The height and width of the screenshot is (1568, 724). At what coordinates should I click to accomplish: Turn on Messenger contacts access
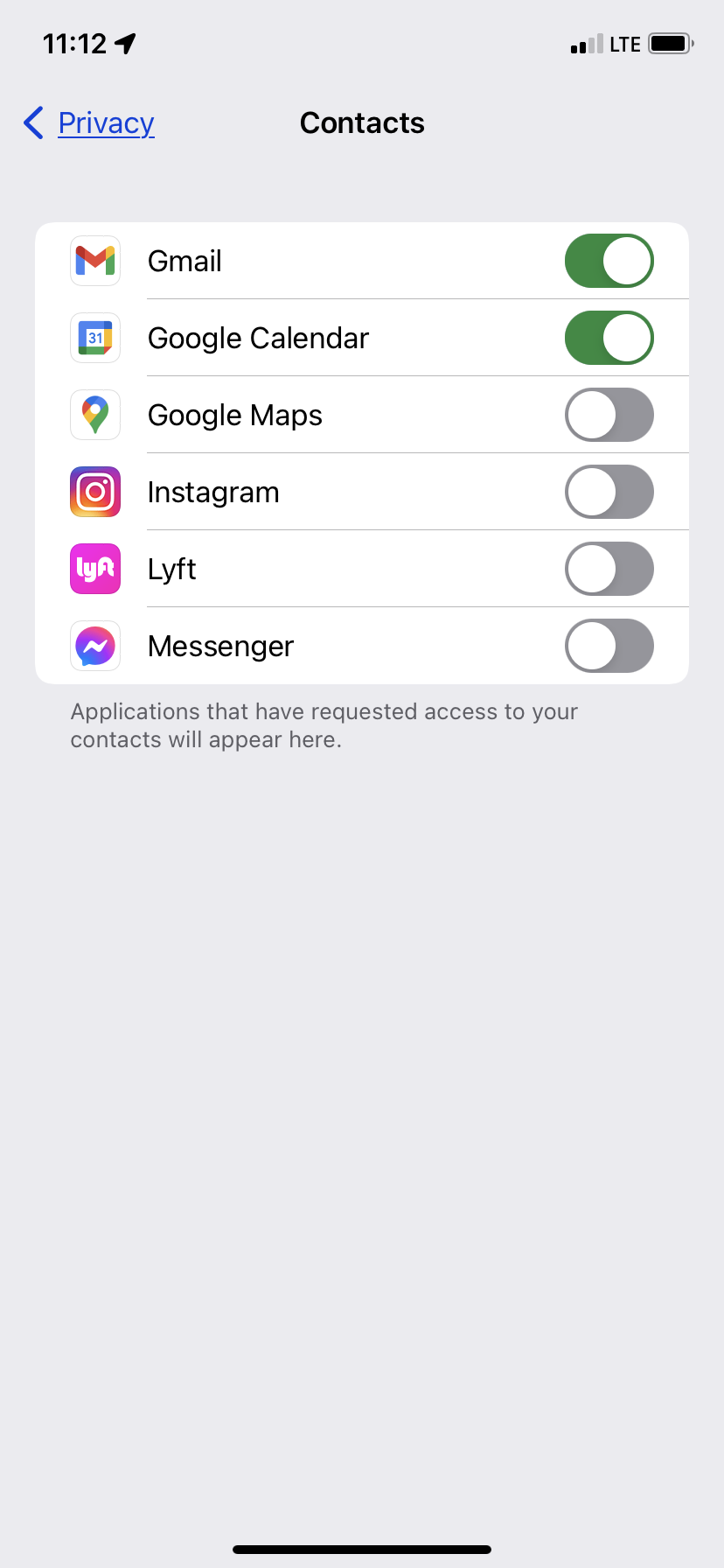tap(609, 646)
